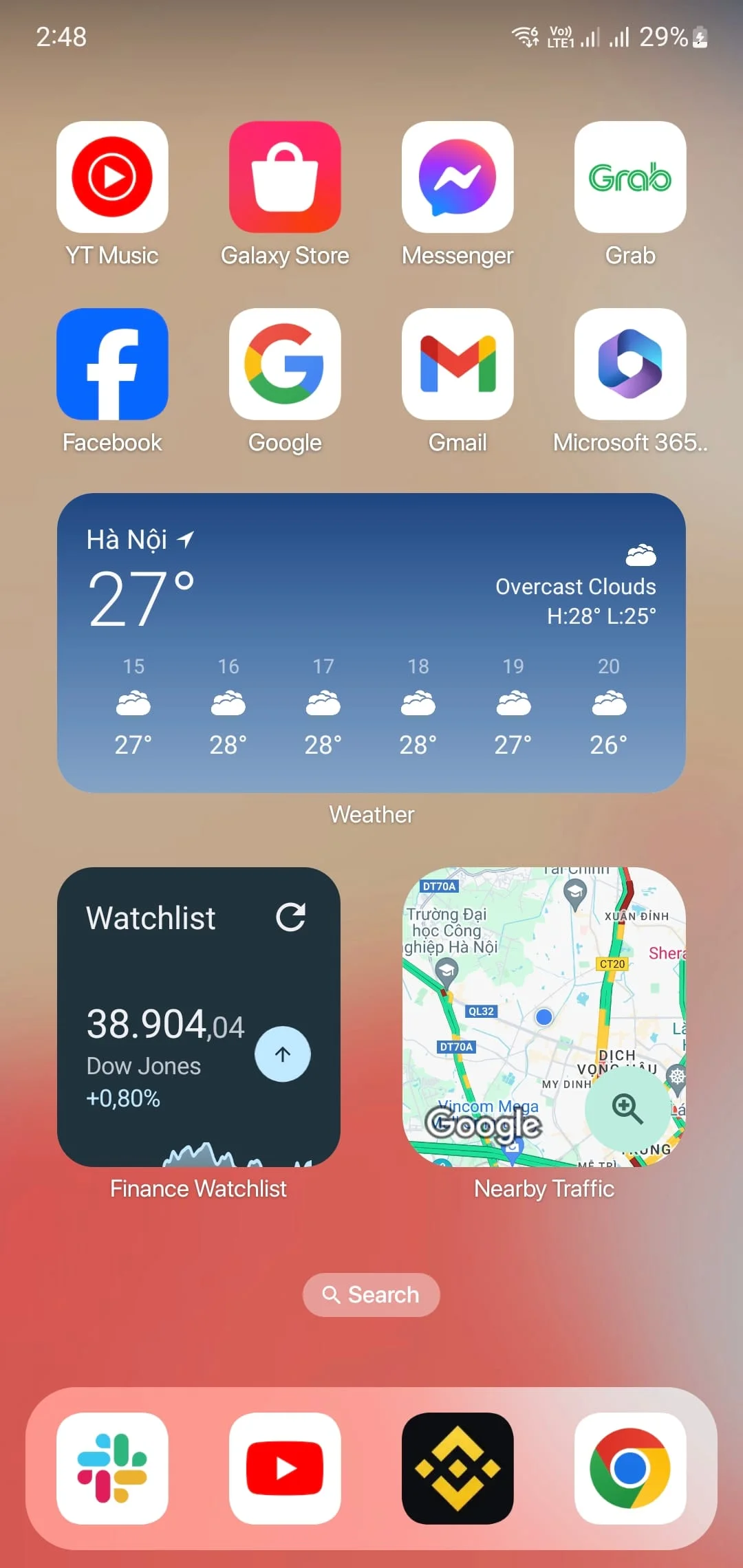Viewport: 743px width, 1568px height.
Task: Open Slack from the dock
Action: pos(112,1469)
